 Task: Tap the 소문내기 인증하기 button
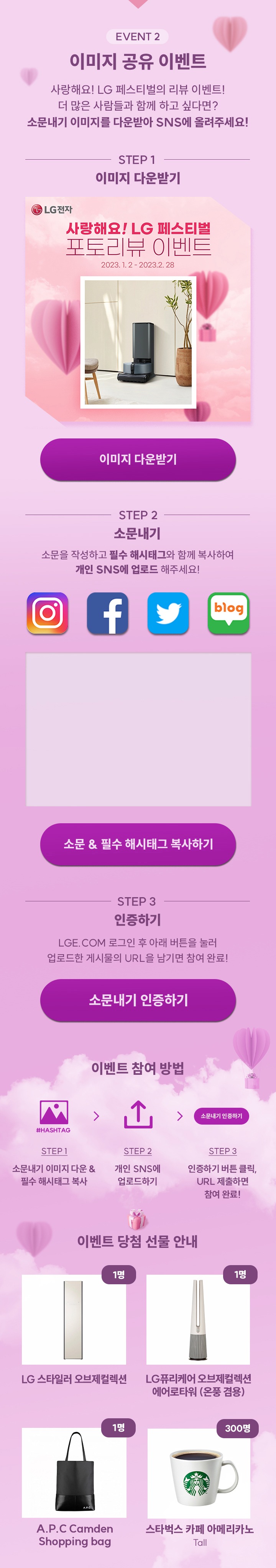click(x=138, y=999)
